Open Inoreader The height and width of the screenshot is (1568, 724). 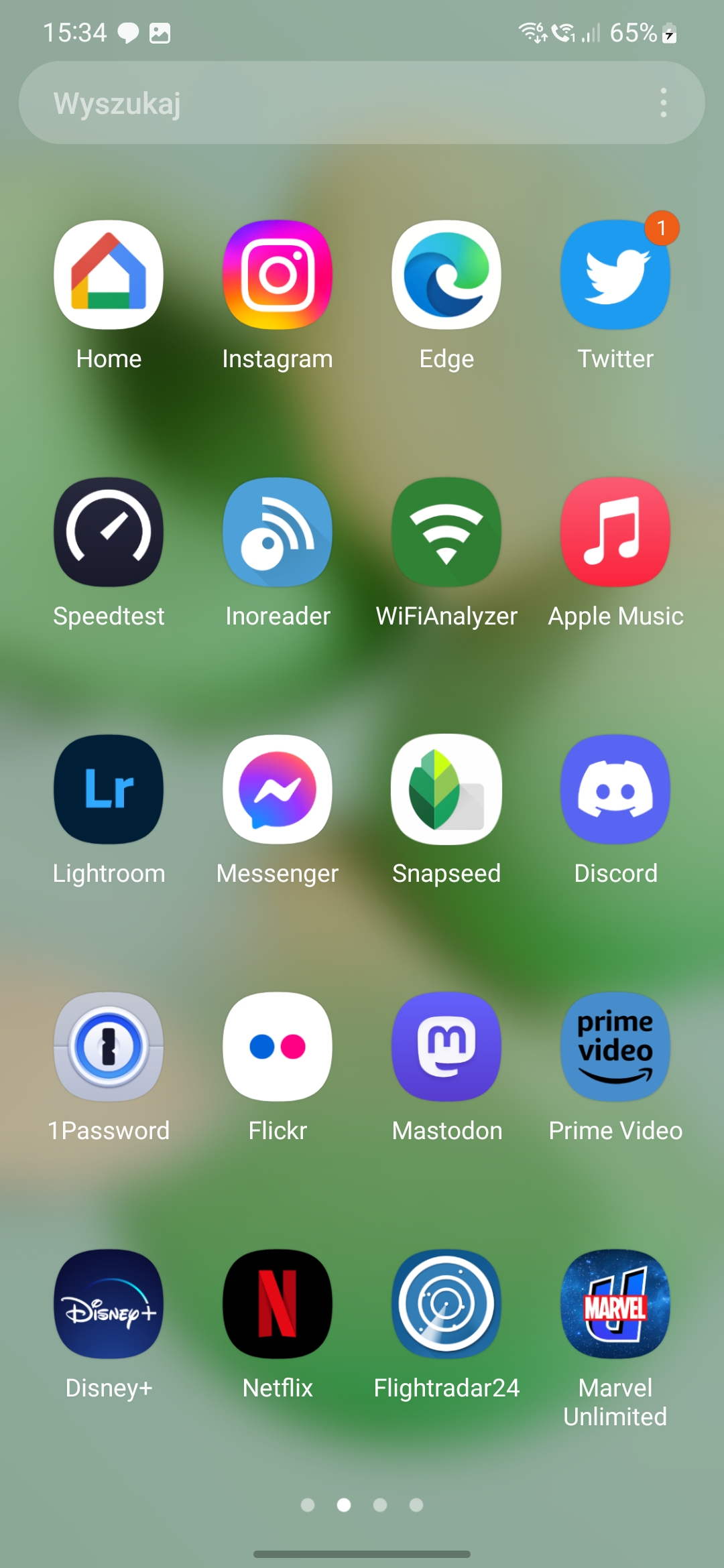point(278,532)
